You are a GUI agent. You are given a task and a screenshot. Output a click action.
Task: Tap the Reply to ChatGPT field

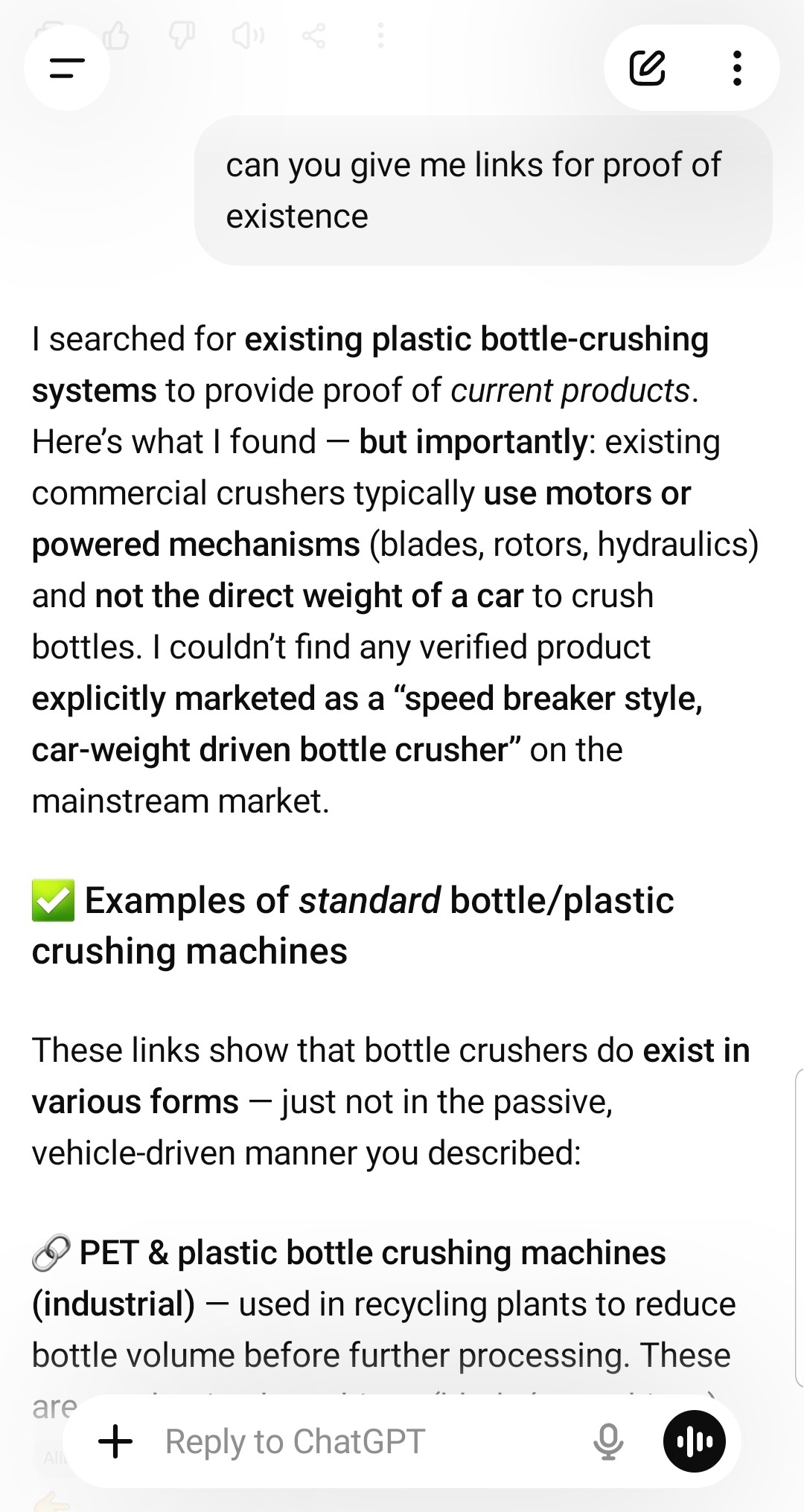357,1441
